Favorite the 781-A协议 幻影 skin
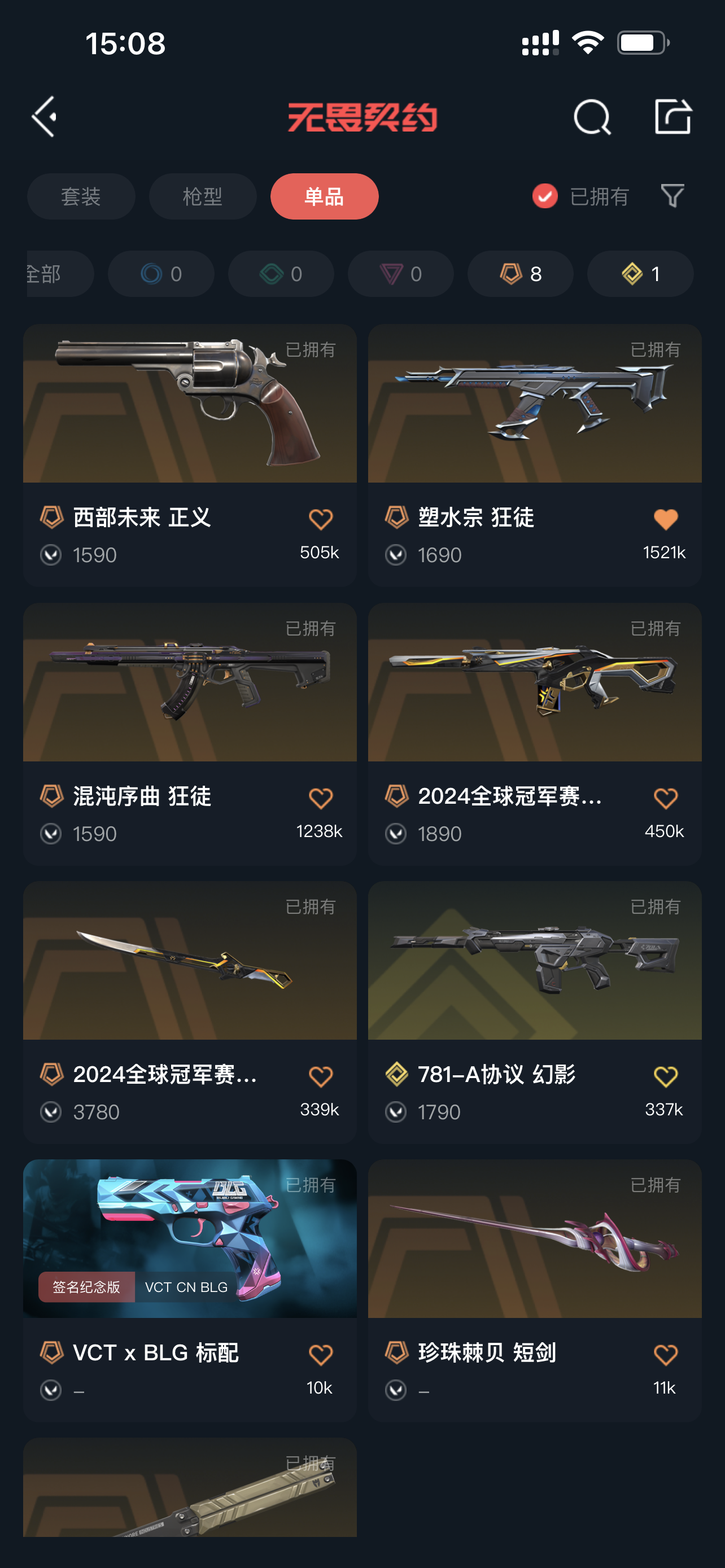 pos(665,1076)
